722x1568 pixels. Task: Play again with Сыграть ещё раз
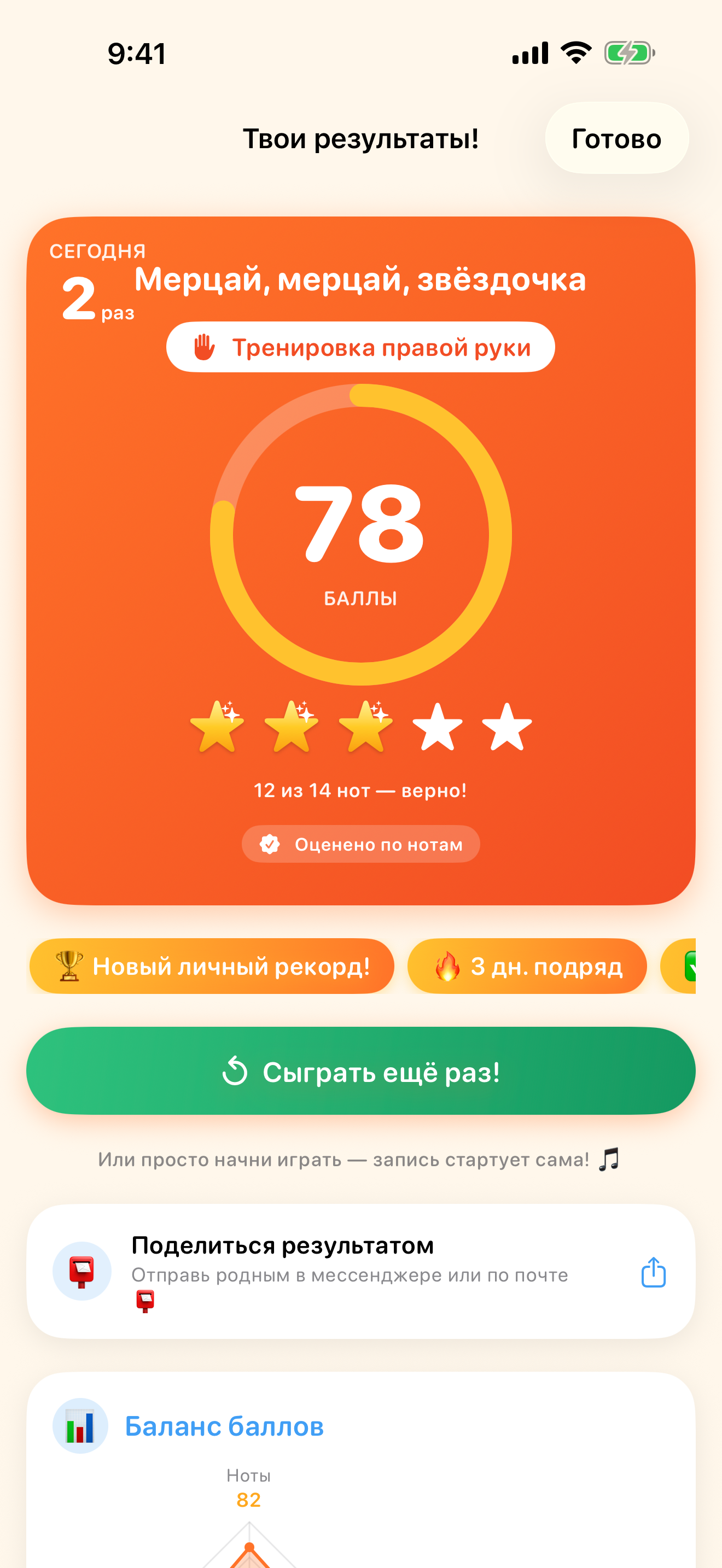[x=361, y=1070]
